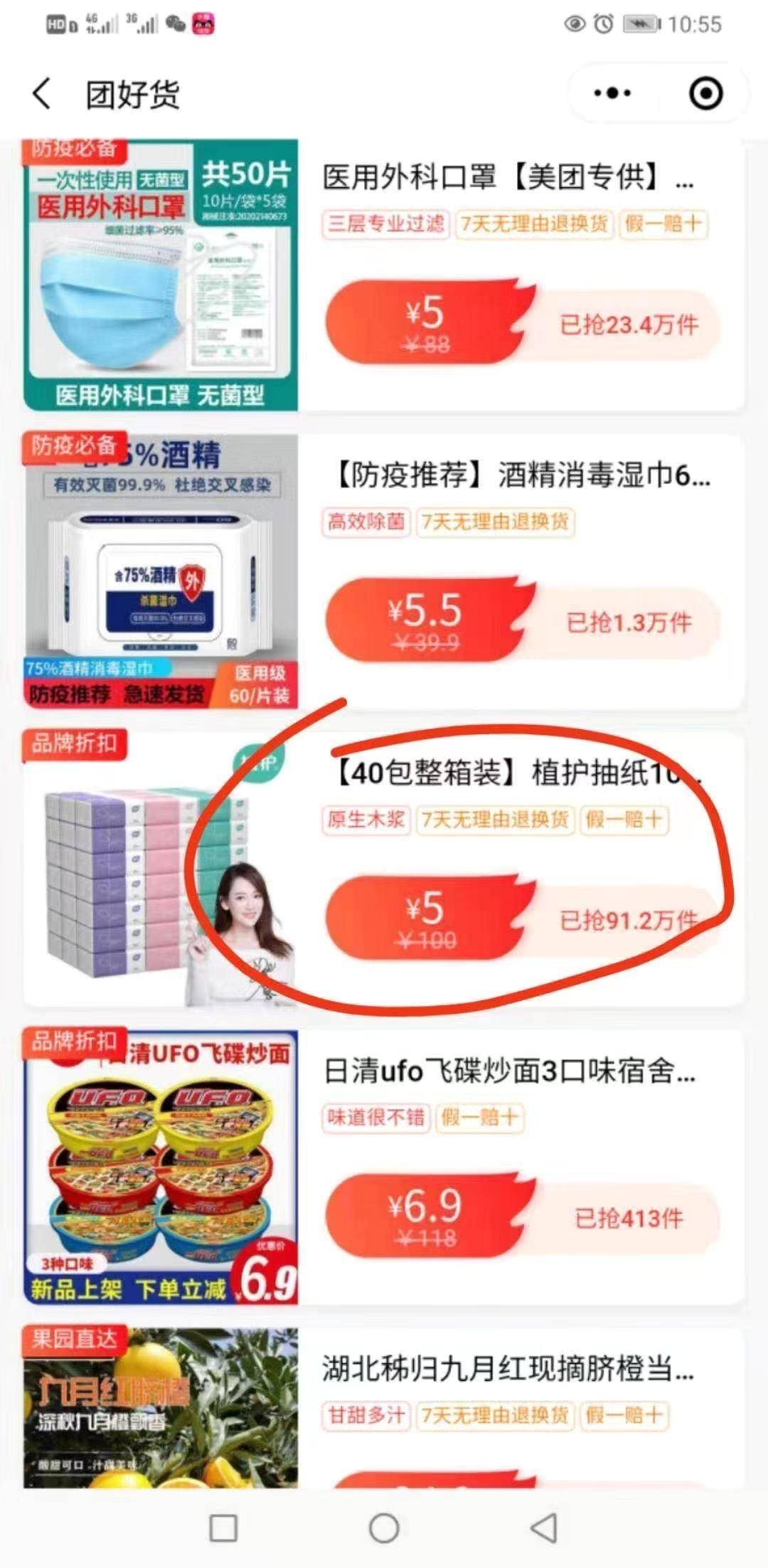Image resolution: width=768 pixels, height=1568 pixels.
Task: Tap the system home button
Action: (x=384, y=1527)
